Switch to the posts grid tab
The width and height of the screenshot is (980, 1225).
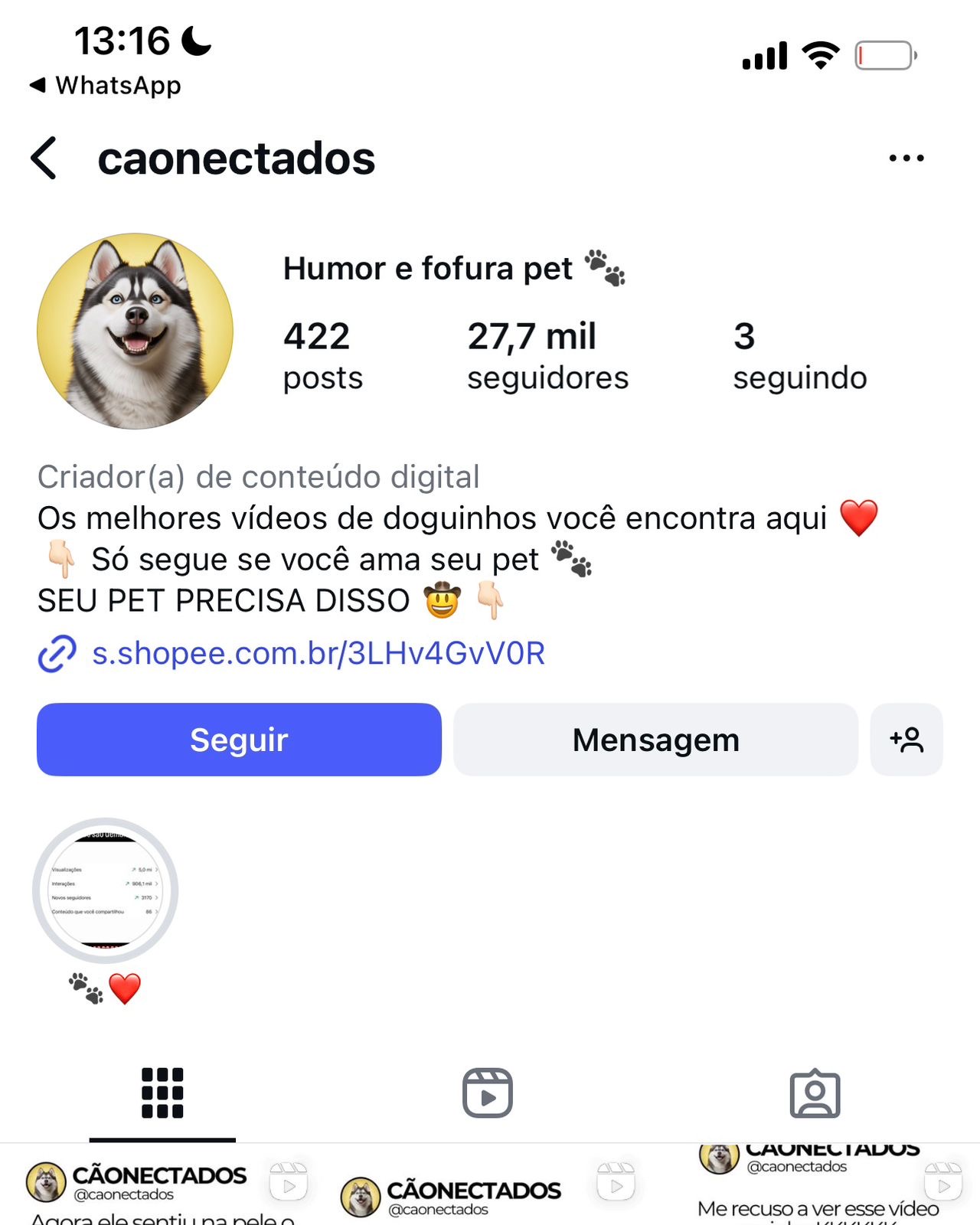point(162,1093)
